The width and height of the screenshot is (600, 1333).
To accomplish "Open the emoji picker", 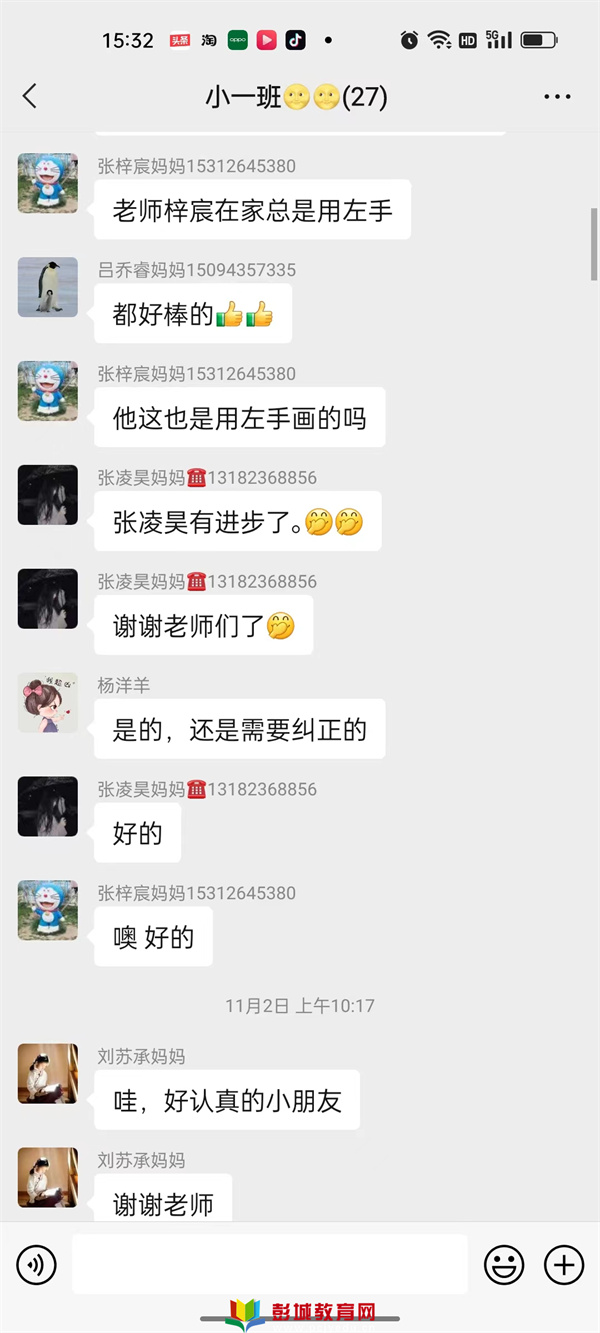I will coord(504,1265).
